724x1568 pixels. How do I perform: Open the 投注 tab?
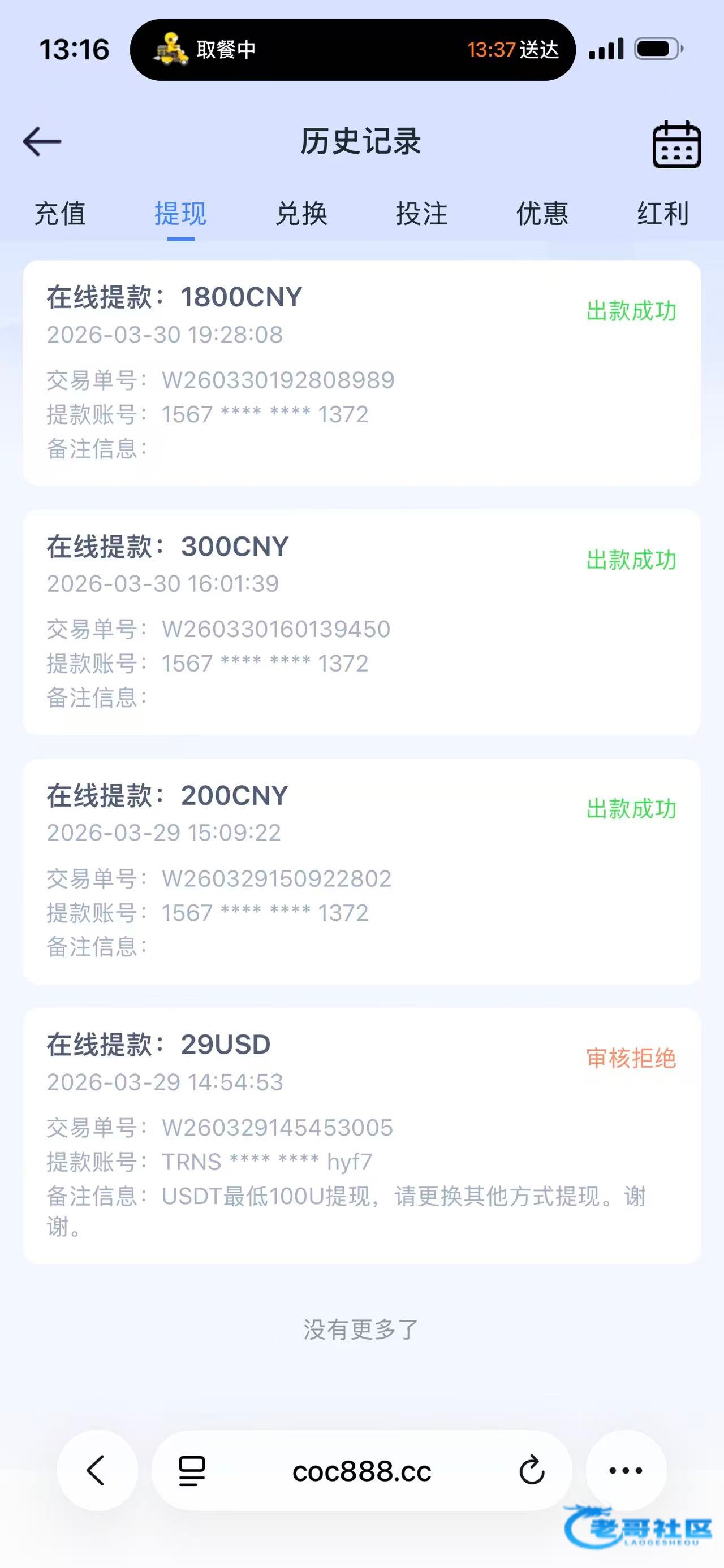422,214
